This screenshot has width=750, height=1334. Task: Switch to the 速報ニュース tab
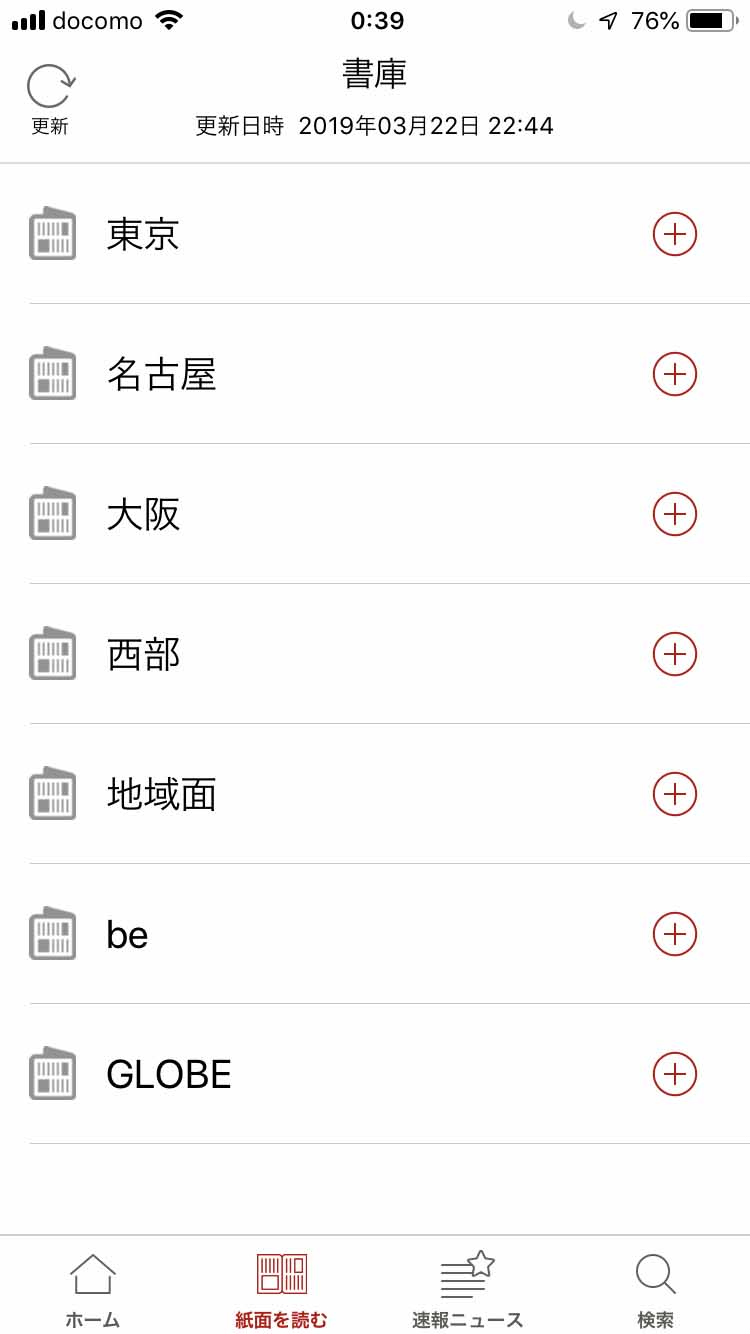pos(468,1290)
